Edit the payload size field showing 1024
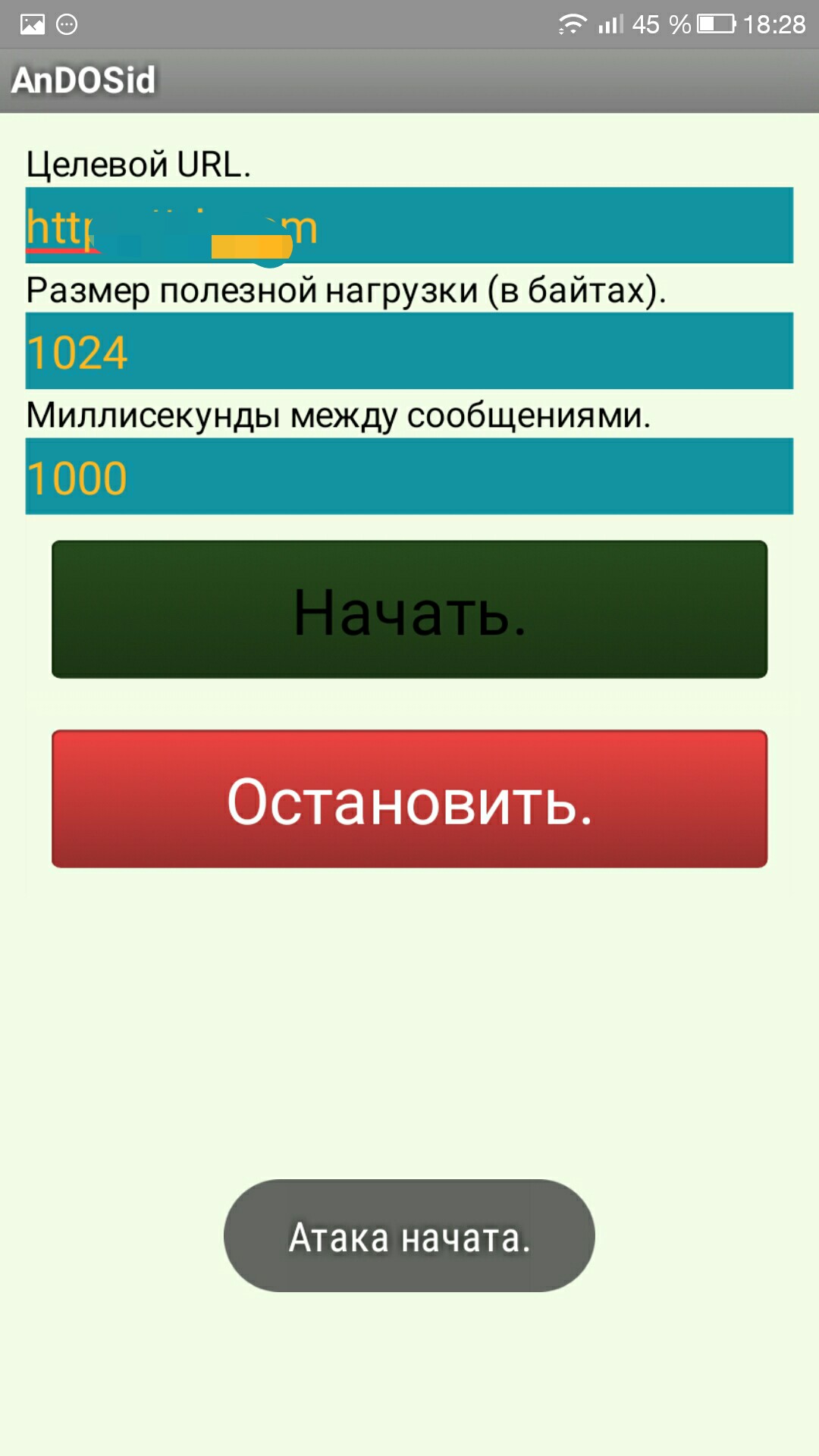Viewport: 819px width, 1456px height. (409, 351)
